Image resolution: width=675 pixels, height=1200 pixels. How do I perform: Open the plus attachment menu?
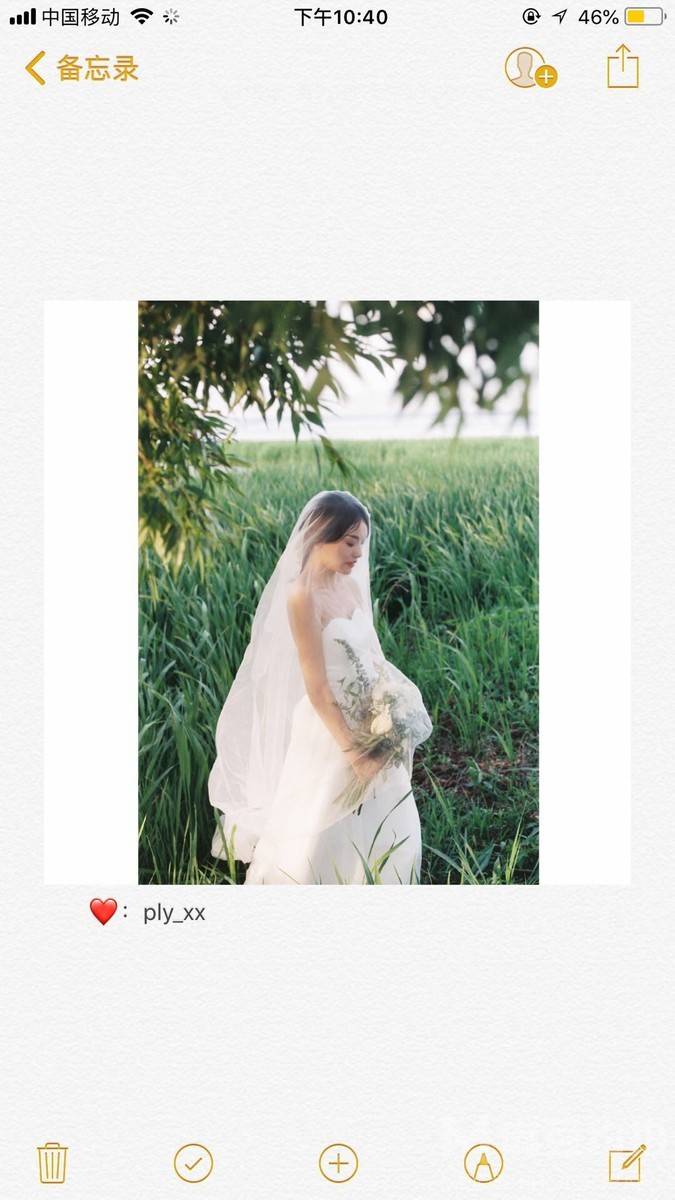pyautogui.click(x=338, y=1163)
